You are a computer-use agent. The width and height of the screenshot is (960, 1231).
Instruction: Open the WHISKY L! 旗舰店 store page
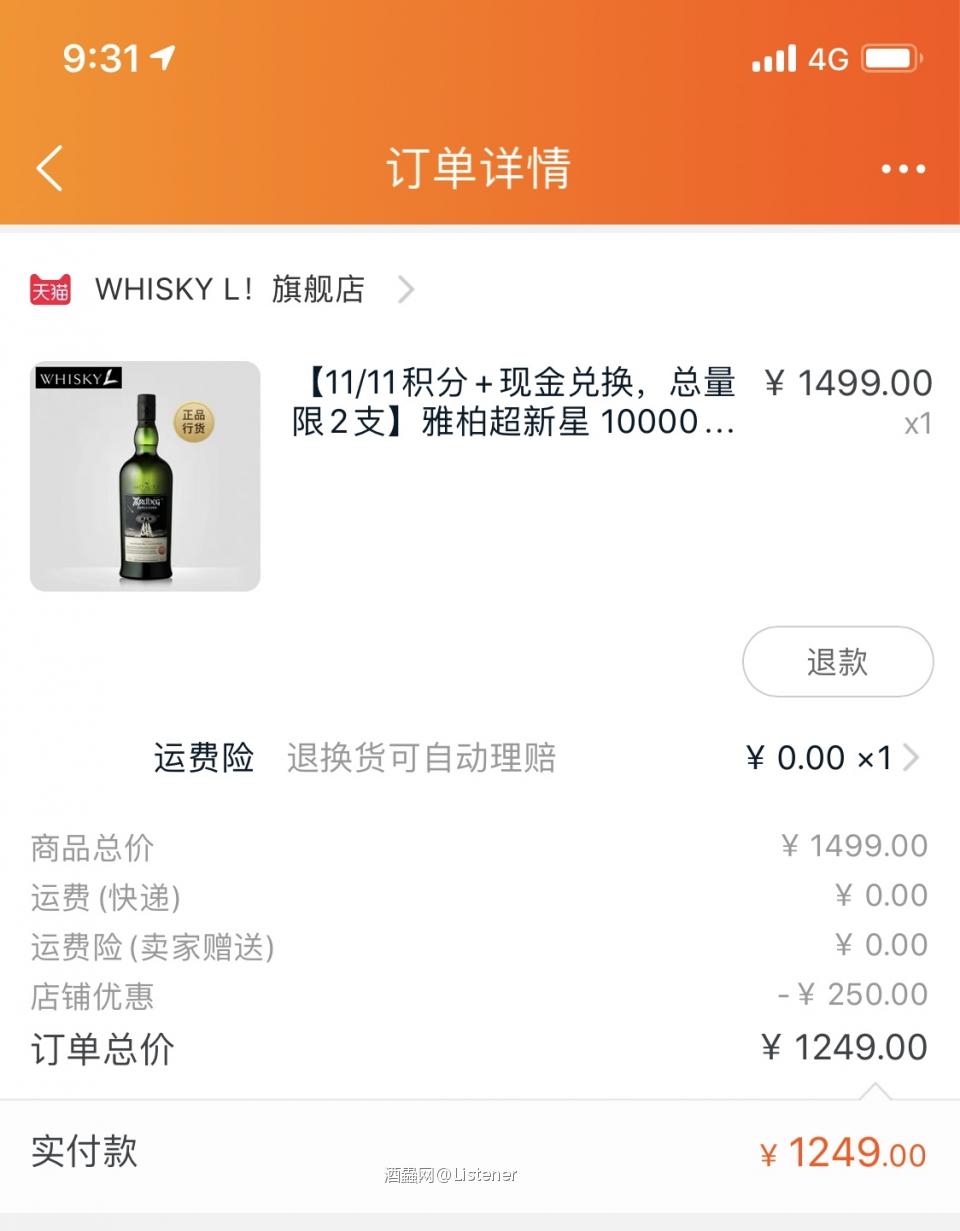(230, 290)
